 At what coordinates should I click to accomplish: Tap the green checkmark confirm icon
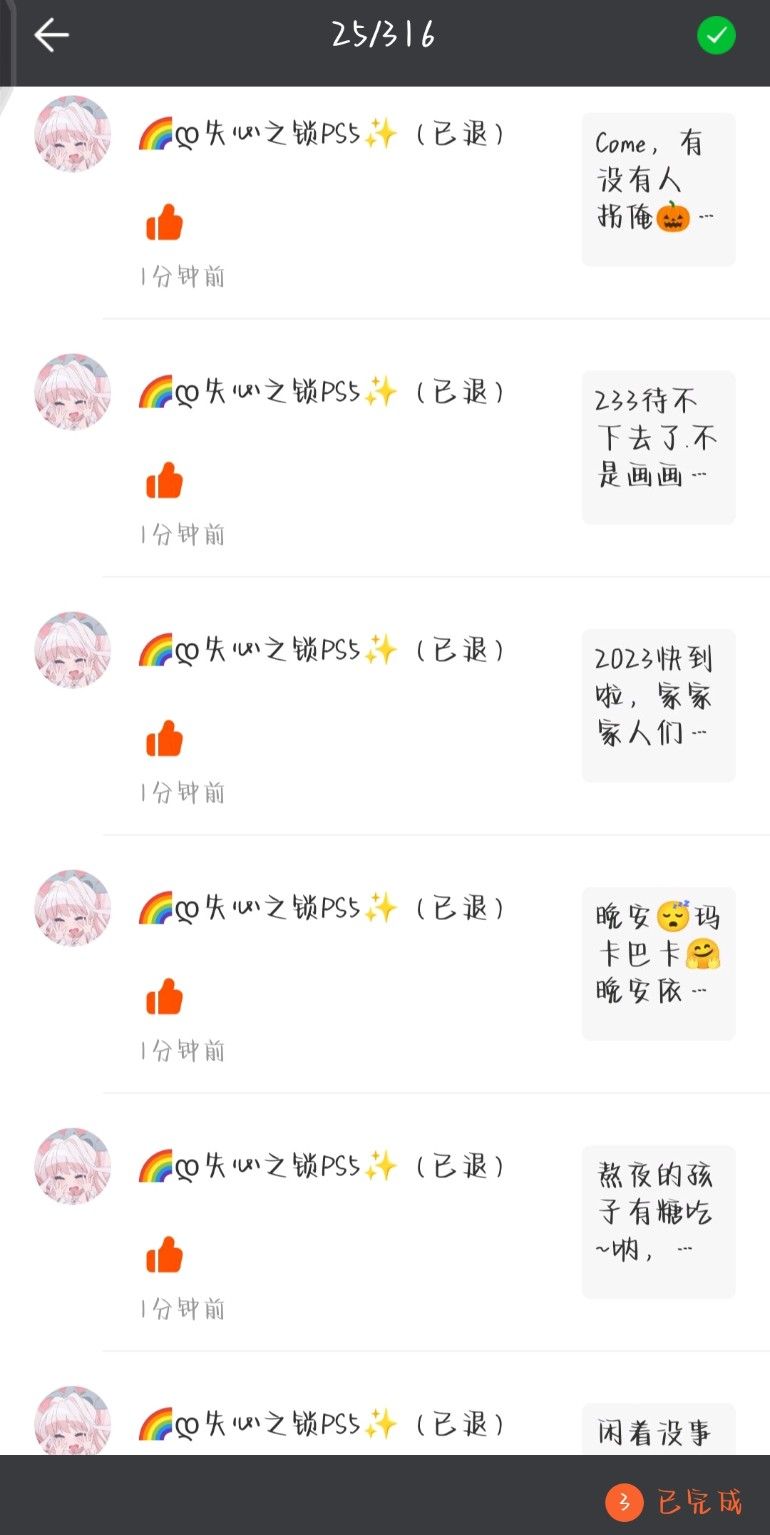[x=716, y=37]
